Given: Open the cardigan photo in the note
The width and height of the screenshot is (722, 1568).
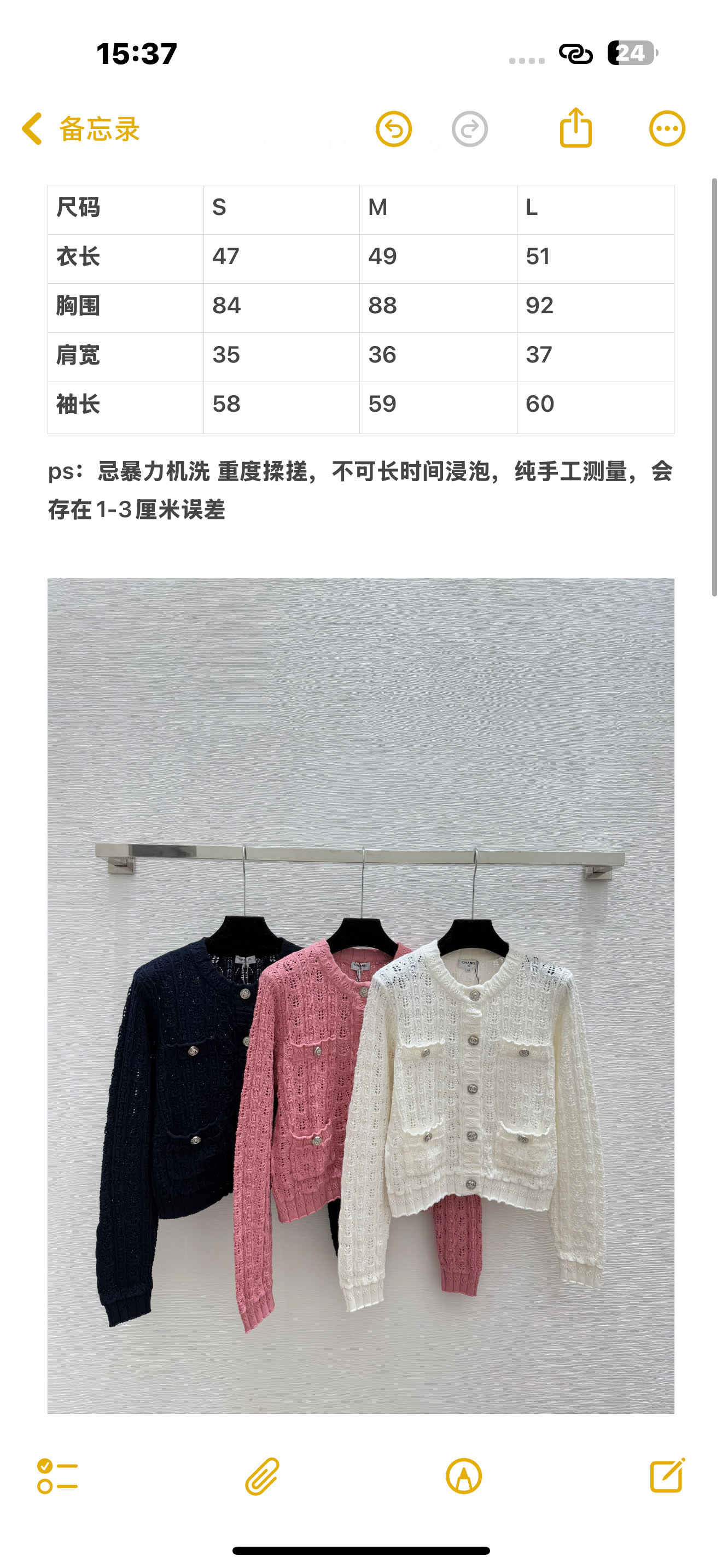Looking at the screenshot, I should (x=360, y=995).
